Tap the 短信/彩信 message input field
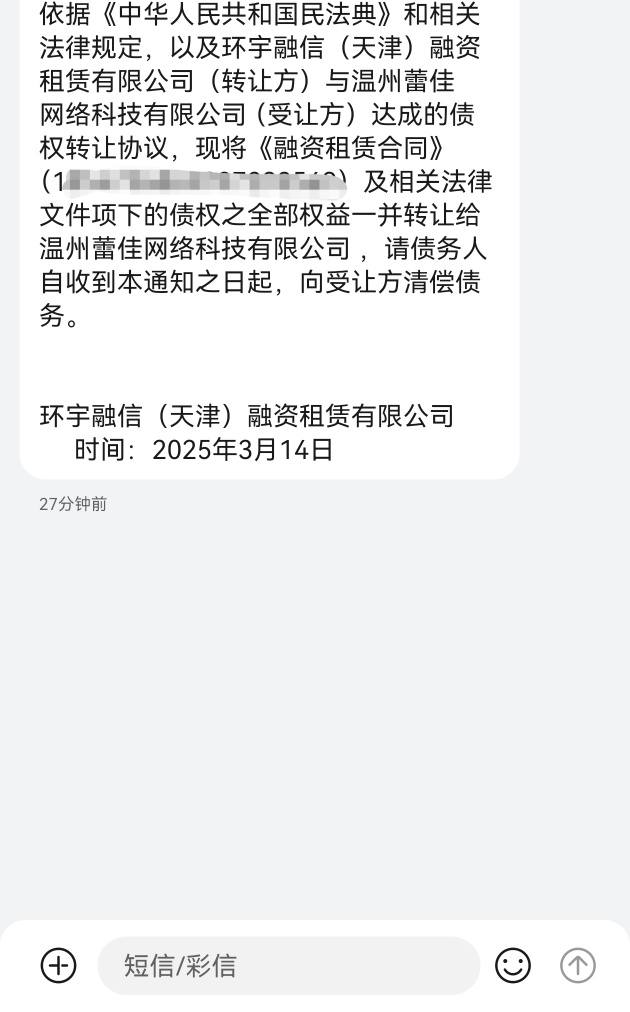 [x=289, y=966]
